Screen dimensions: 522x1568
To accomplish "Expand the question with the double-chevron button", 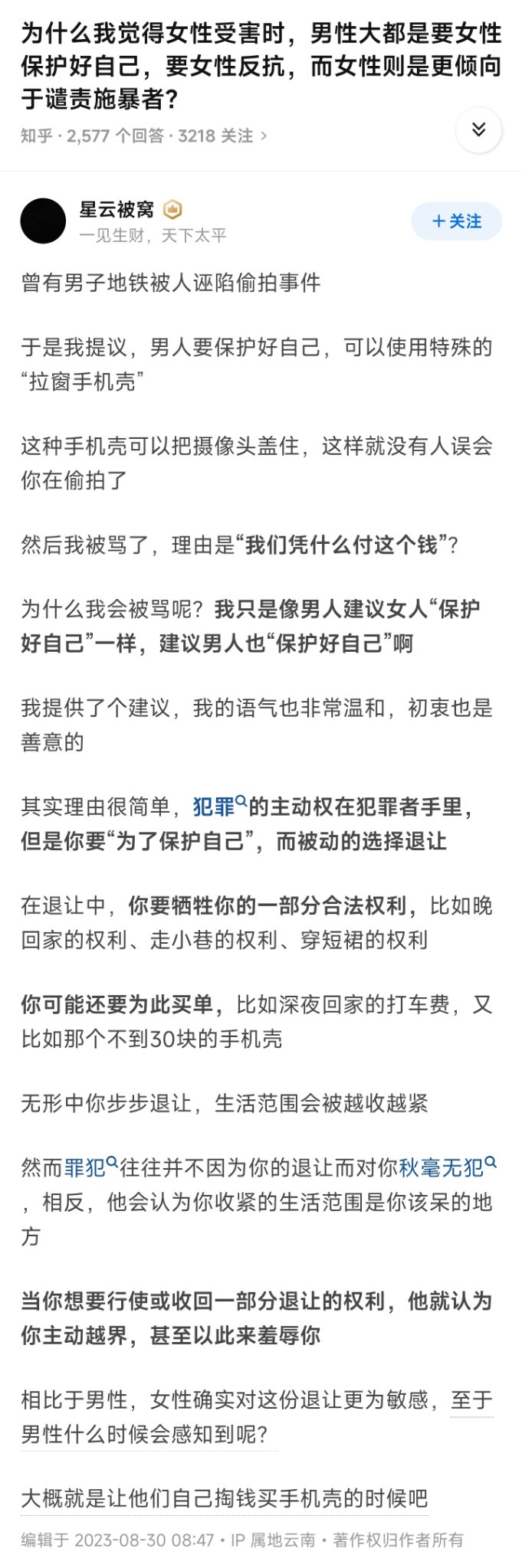I will pyautogui.click(x=479, y=130).
